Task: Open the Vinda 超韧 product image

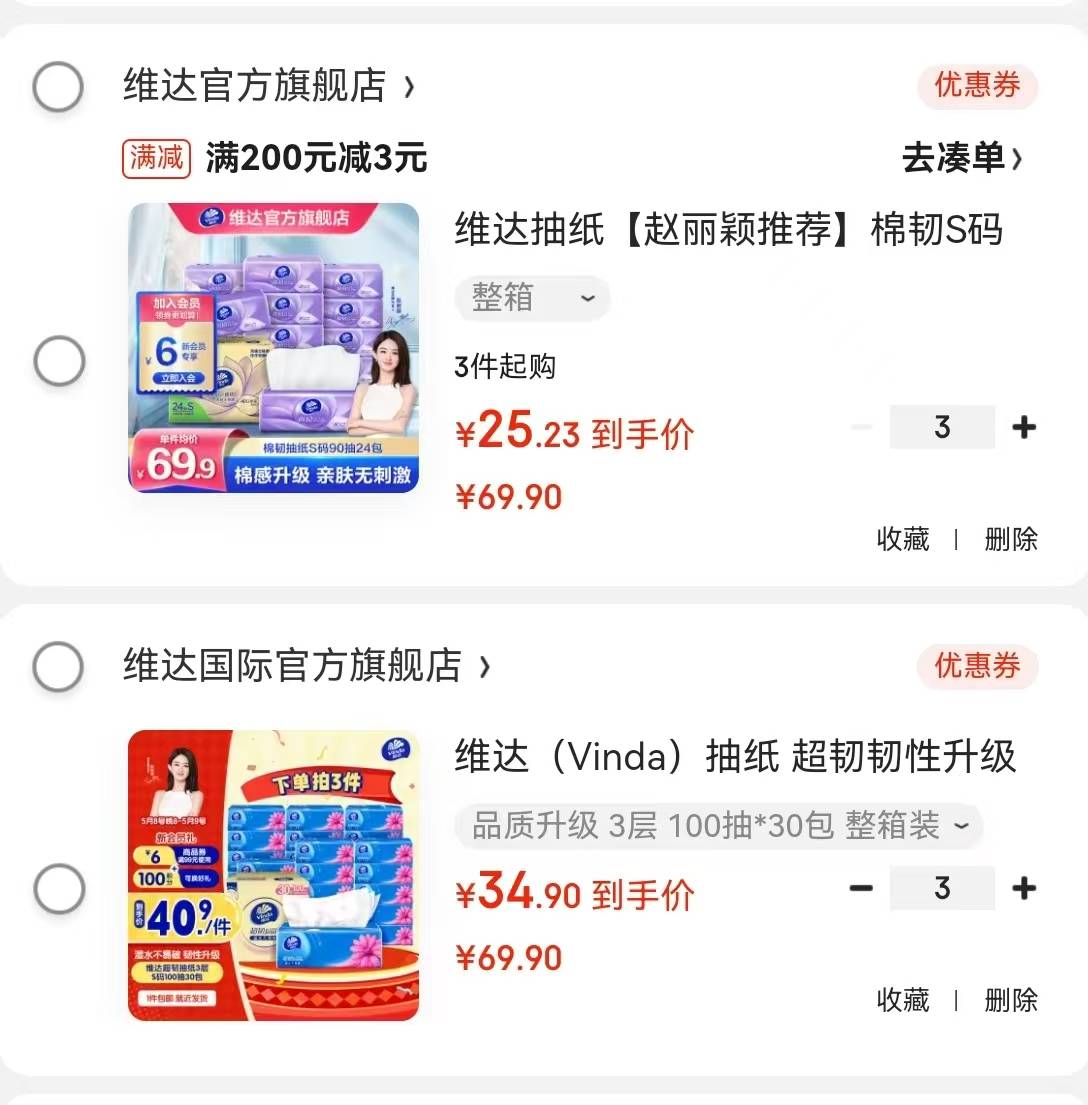Action: [273, 875]
